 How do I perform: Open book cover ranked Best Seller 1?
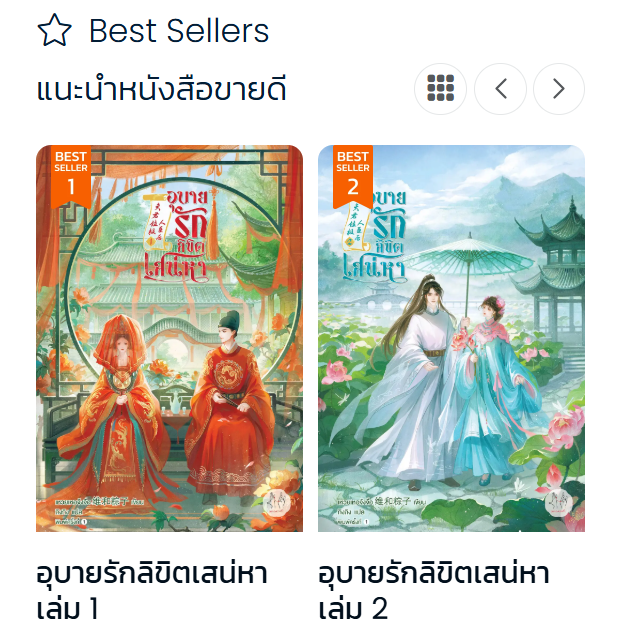tap(169, 340)
